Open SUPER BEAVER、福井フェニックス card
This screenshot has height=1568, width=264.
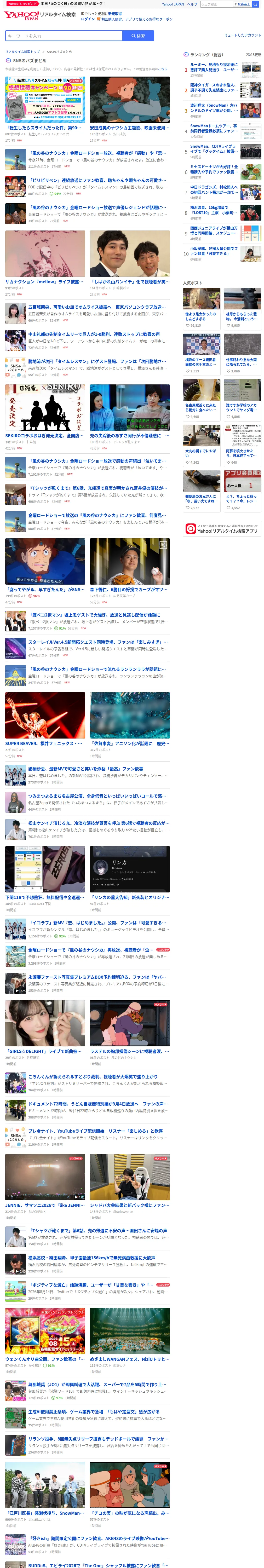click(45, 725)
